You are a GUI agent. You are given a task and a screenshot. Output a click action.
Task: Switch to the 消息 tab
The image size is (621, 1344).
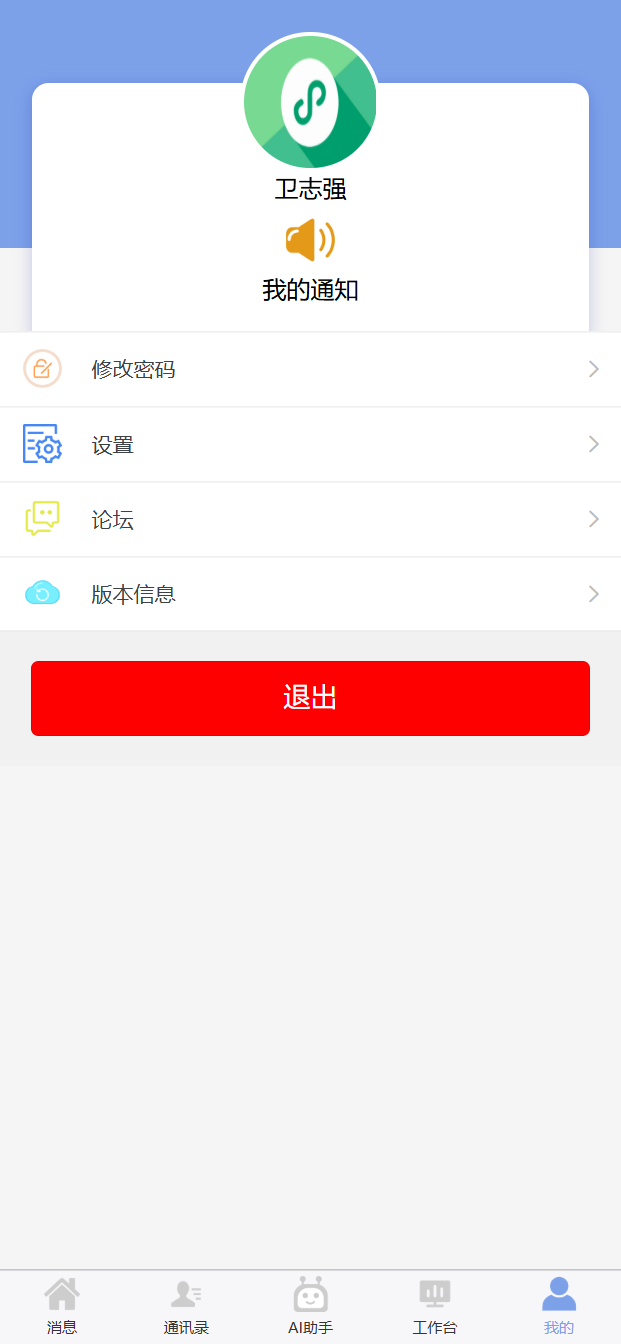click(62, 1306)
